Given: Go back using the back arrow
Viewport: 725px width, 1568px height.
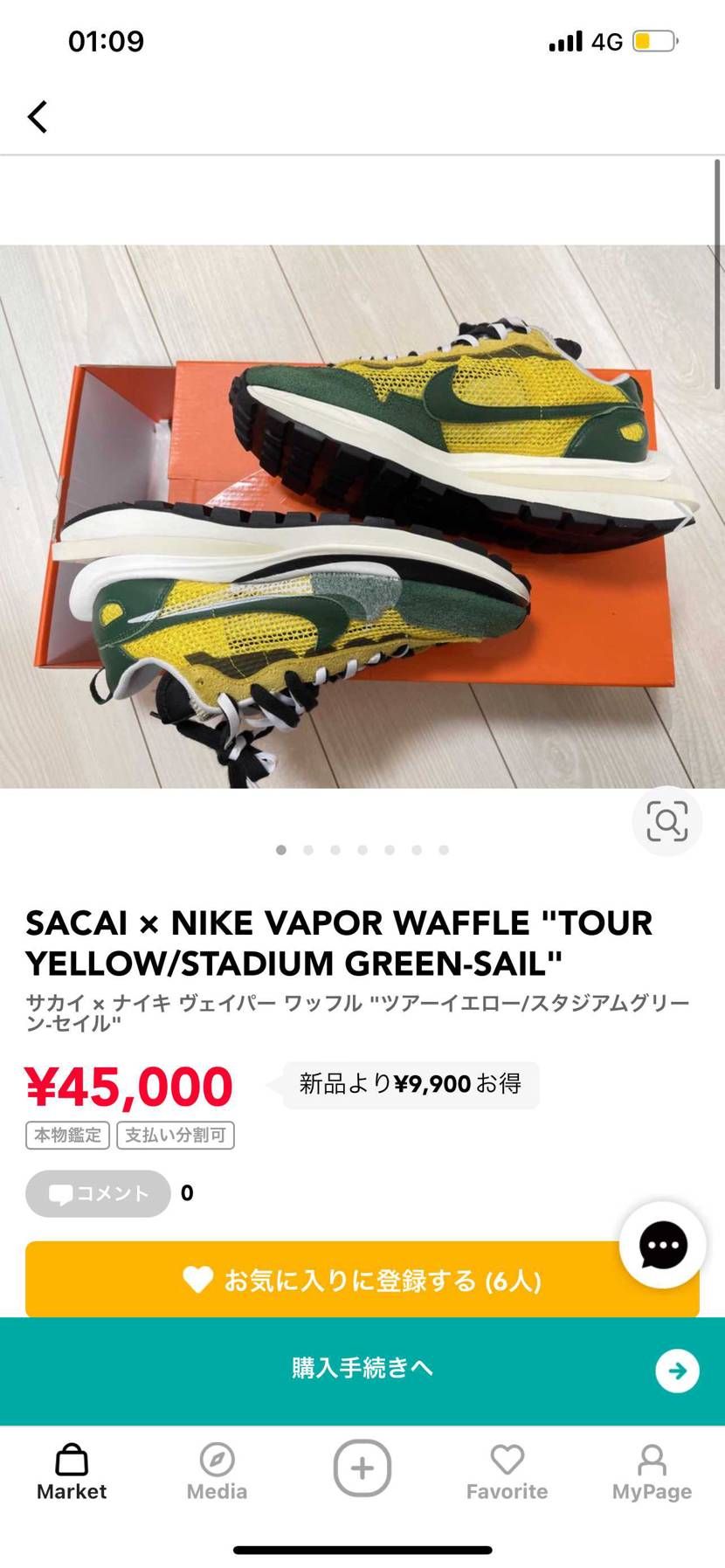Looking at the screenshot, I should point(38,116).
